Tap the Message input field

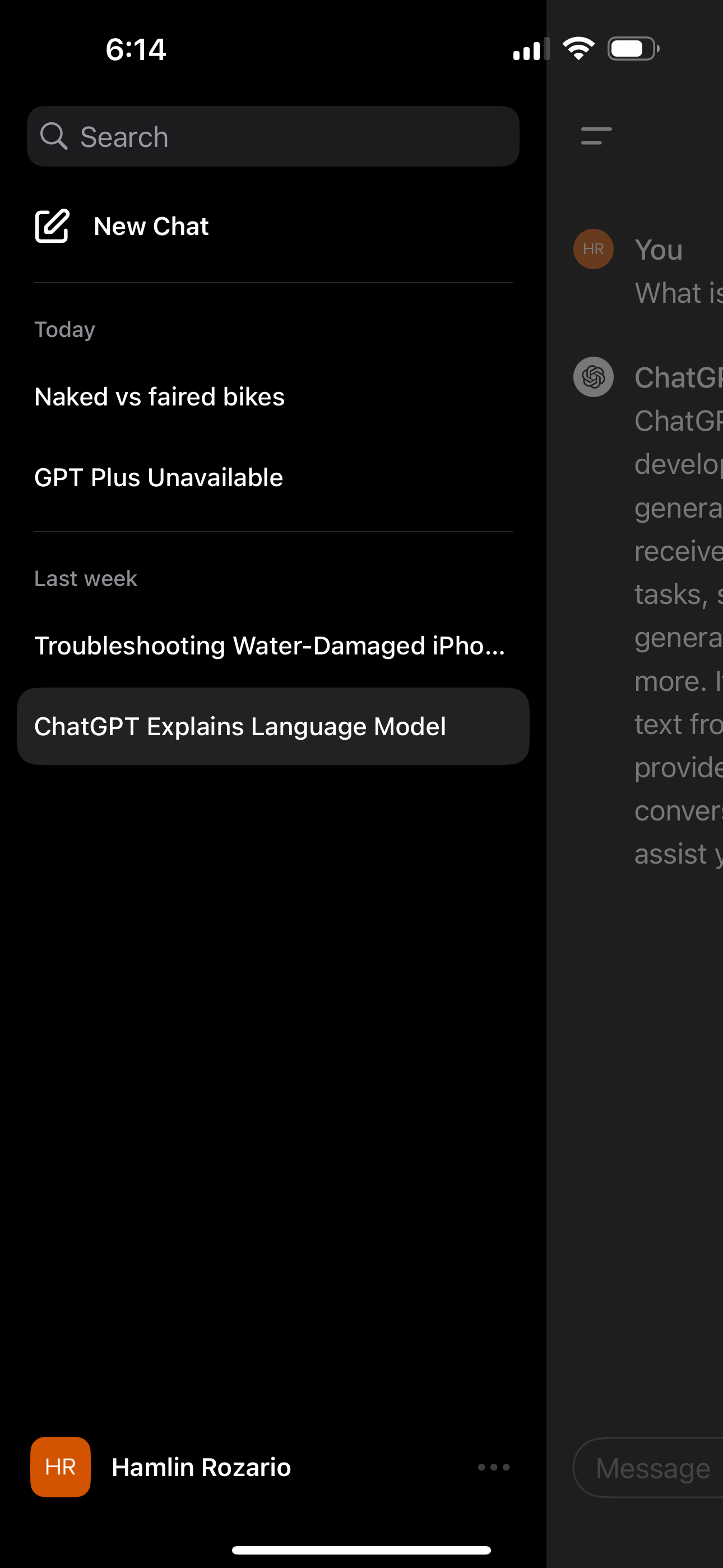point(652,1469)
